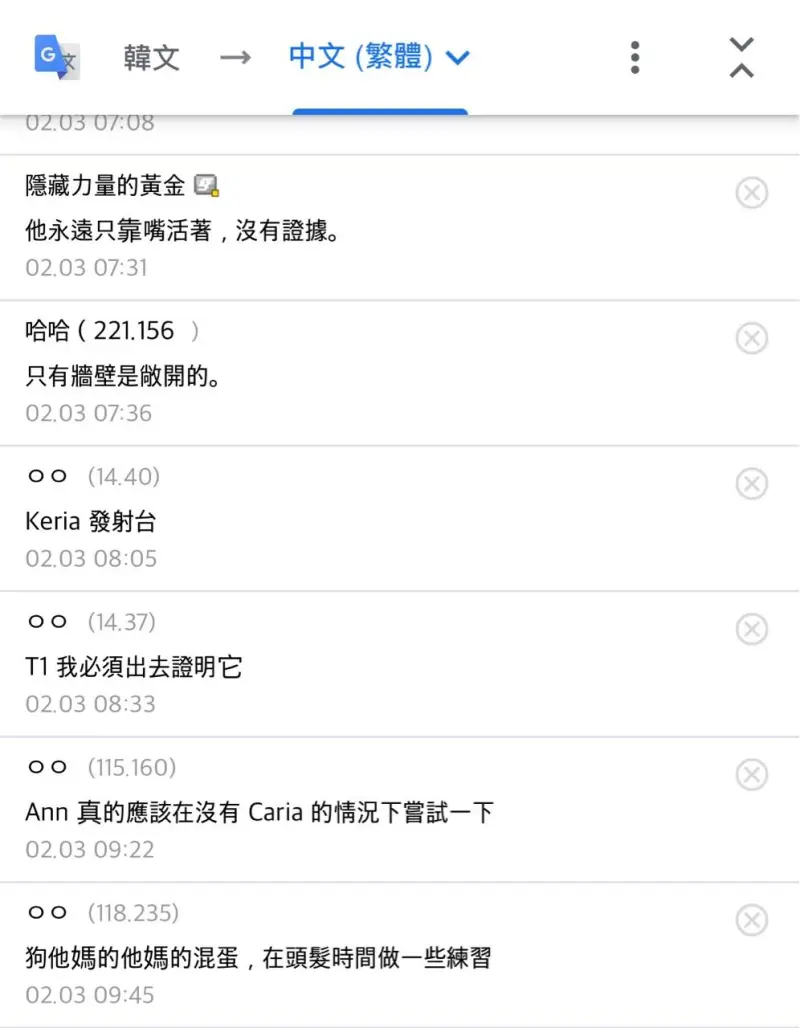Open the translate bar overflow menu
The image size is (800, 1028).
pos(635,57)
